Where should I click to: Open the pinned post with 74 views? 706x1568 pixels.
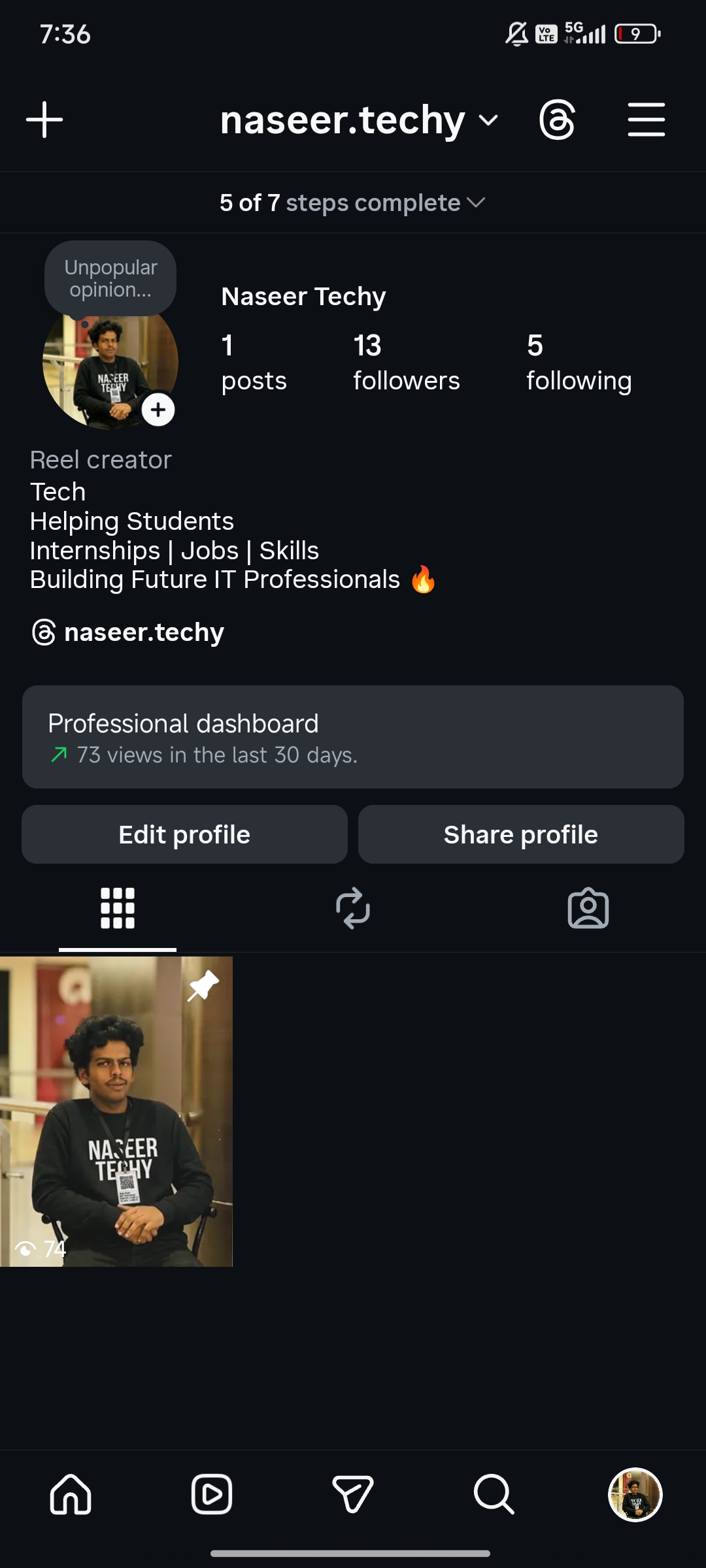116,1111
